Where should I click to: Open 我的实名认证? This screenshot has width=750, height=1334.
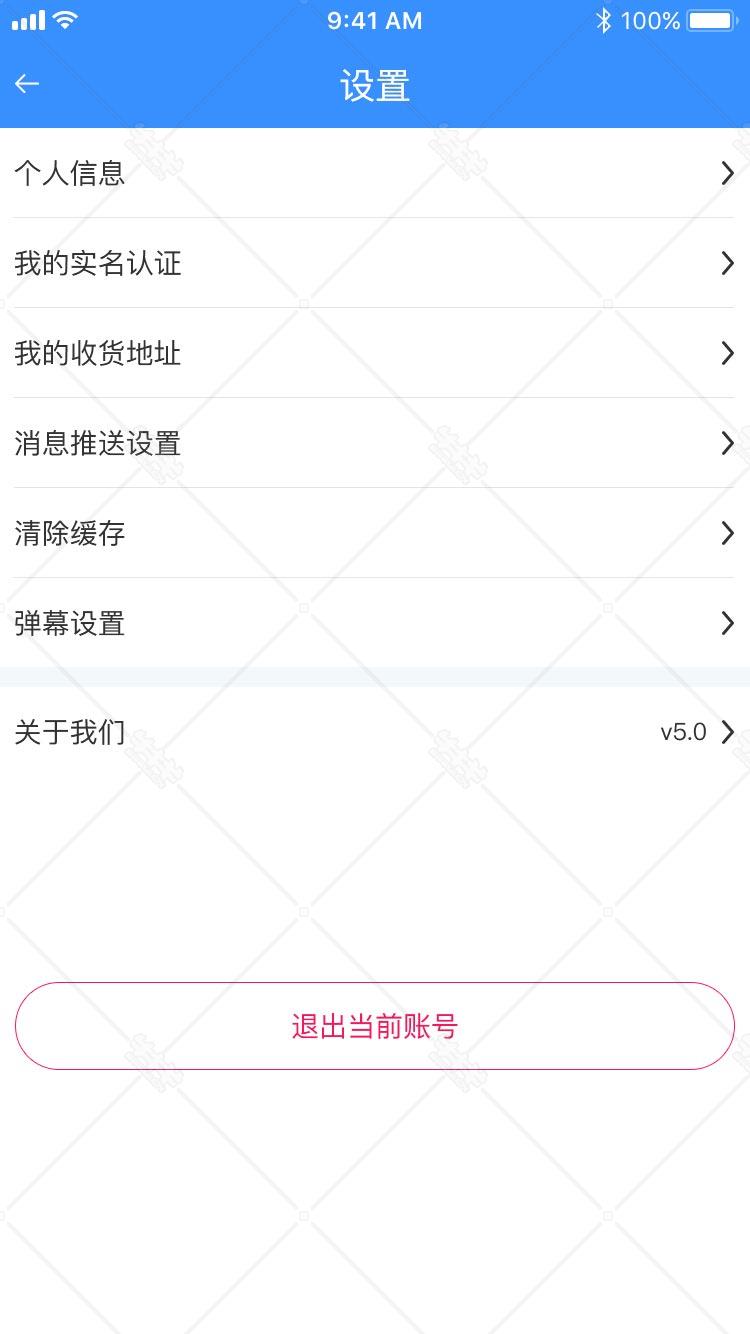click(x=375, y=263)
